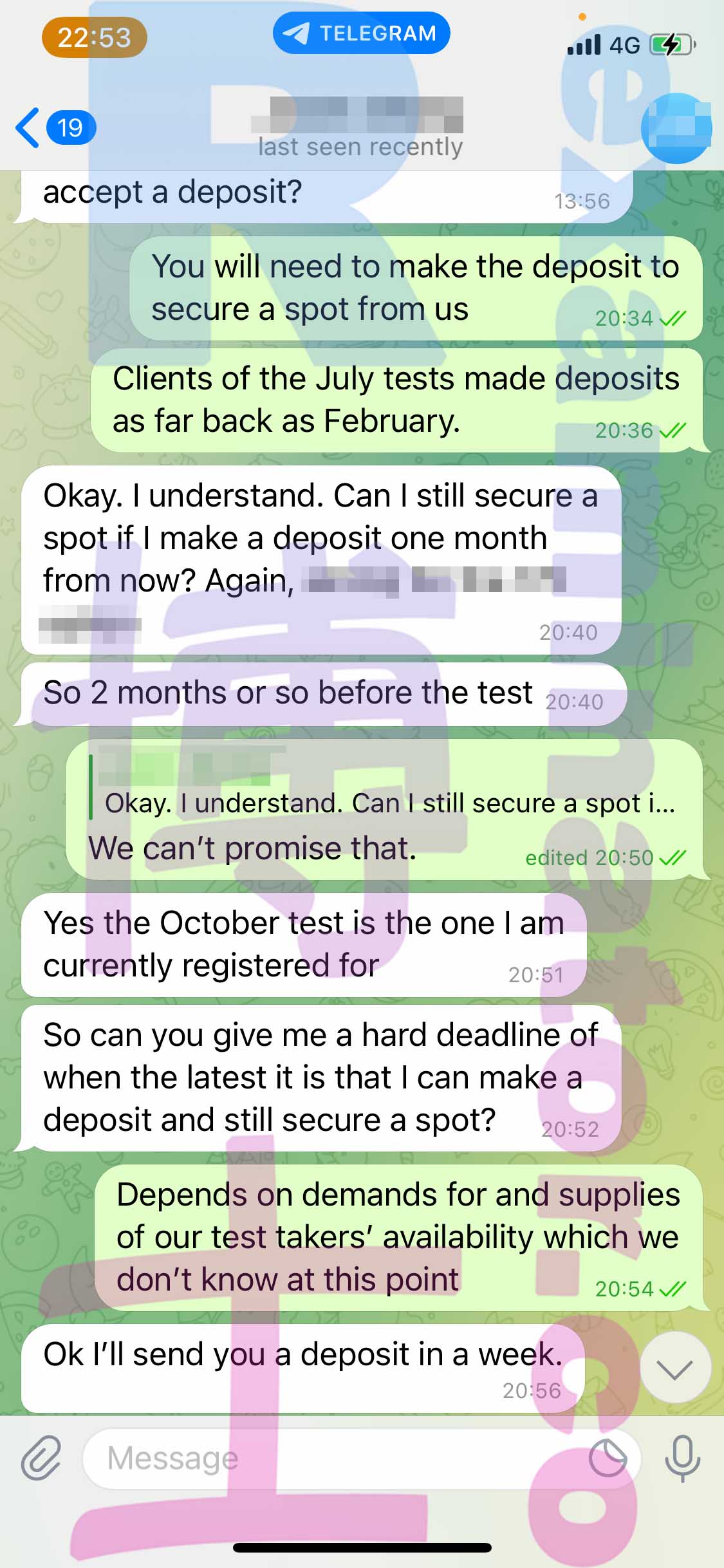Image resolution: width=724 pixels, height=1568 pixels.
Task: Open the contact's profile avatar
Action: pyautogui.click(x=676, y=128)
